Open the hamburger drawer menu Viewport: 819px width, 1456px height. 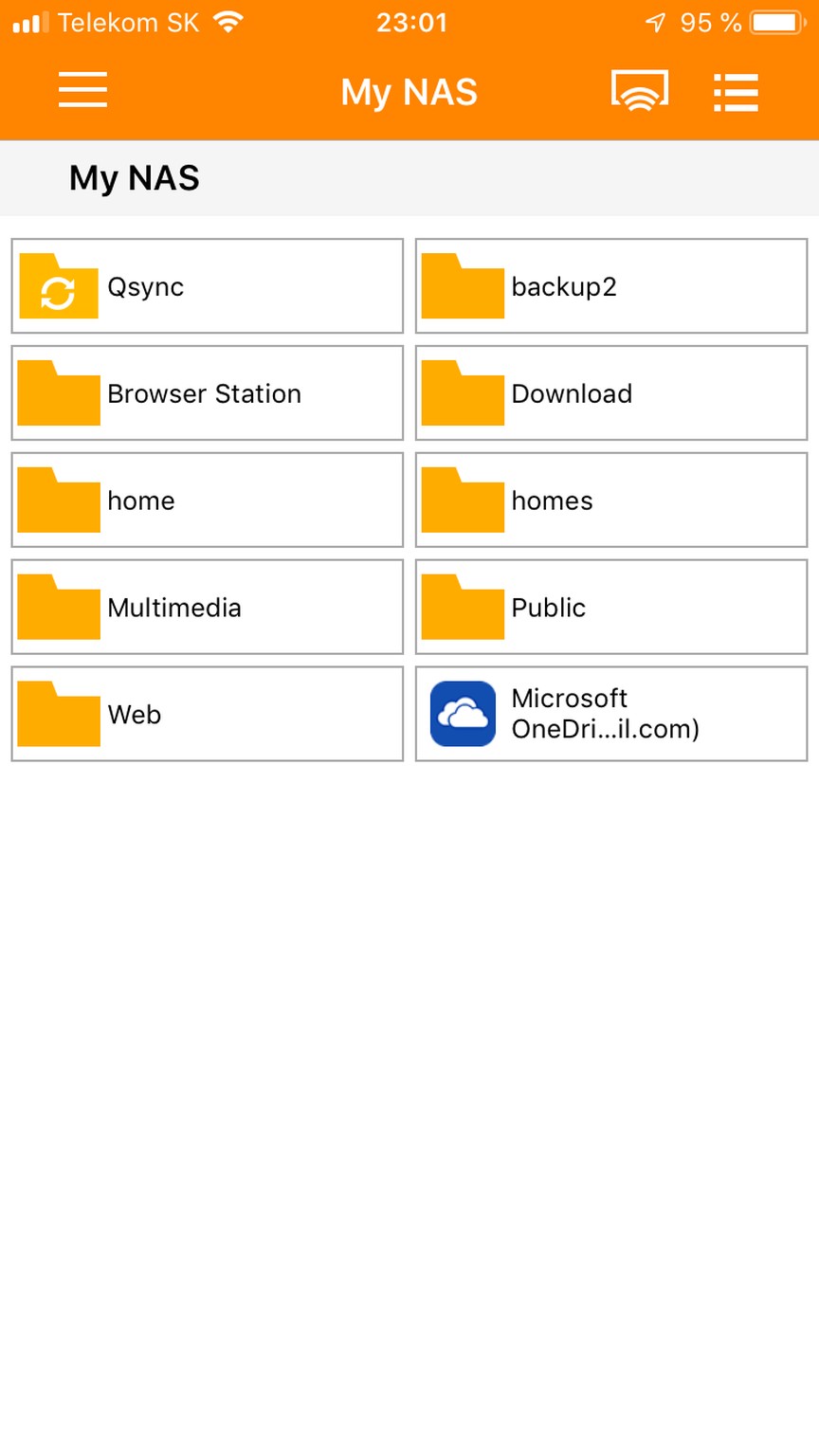pyautogui.click(x=82, y=91)
